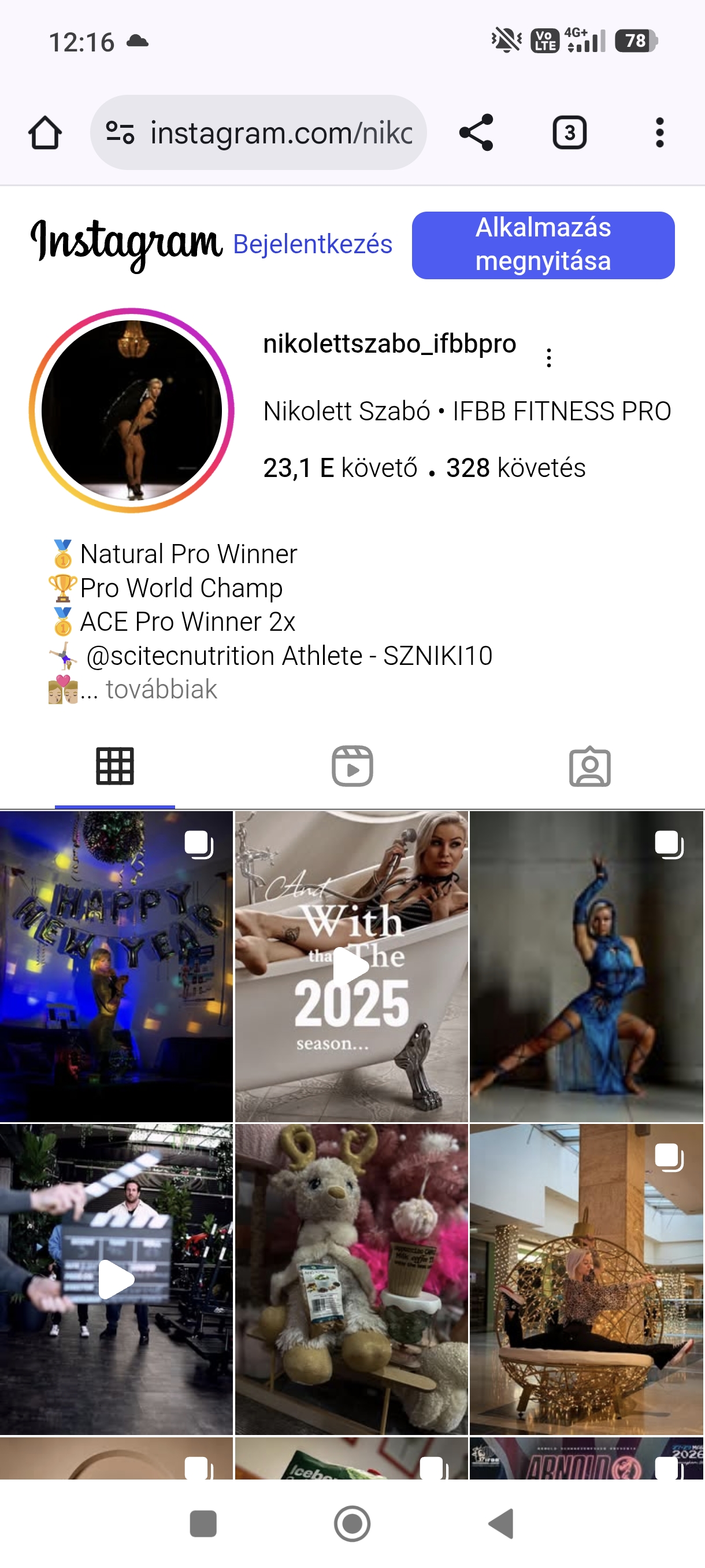Viewport: 705px width, 1568px height.
Task: Open the Happy New Year post
Action: [116, 966]
